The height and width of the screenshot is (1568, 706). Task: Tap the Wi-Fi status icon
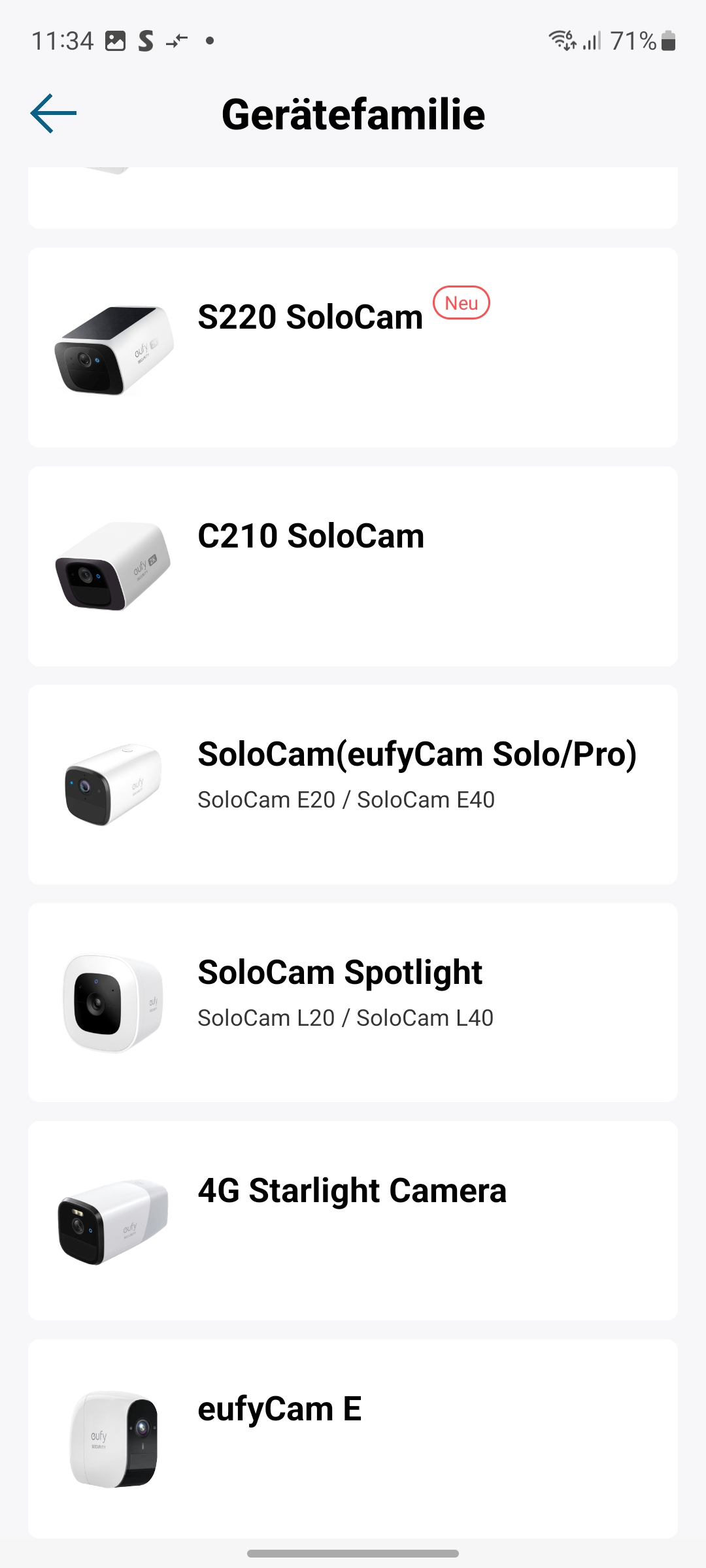[x=561, y=41]
